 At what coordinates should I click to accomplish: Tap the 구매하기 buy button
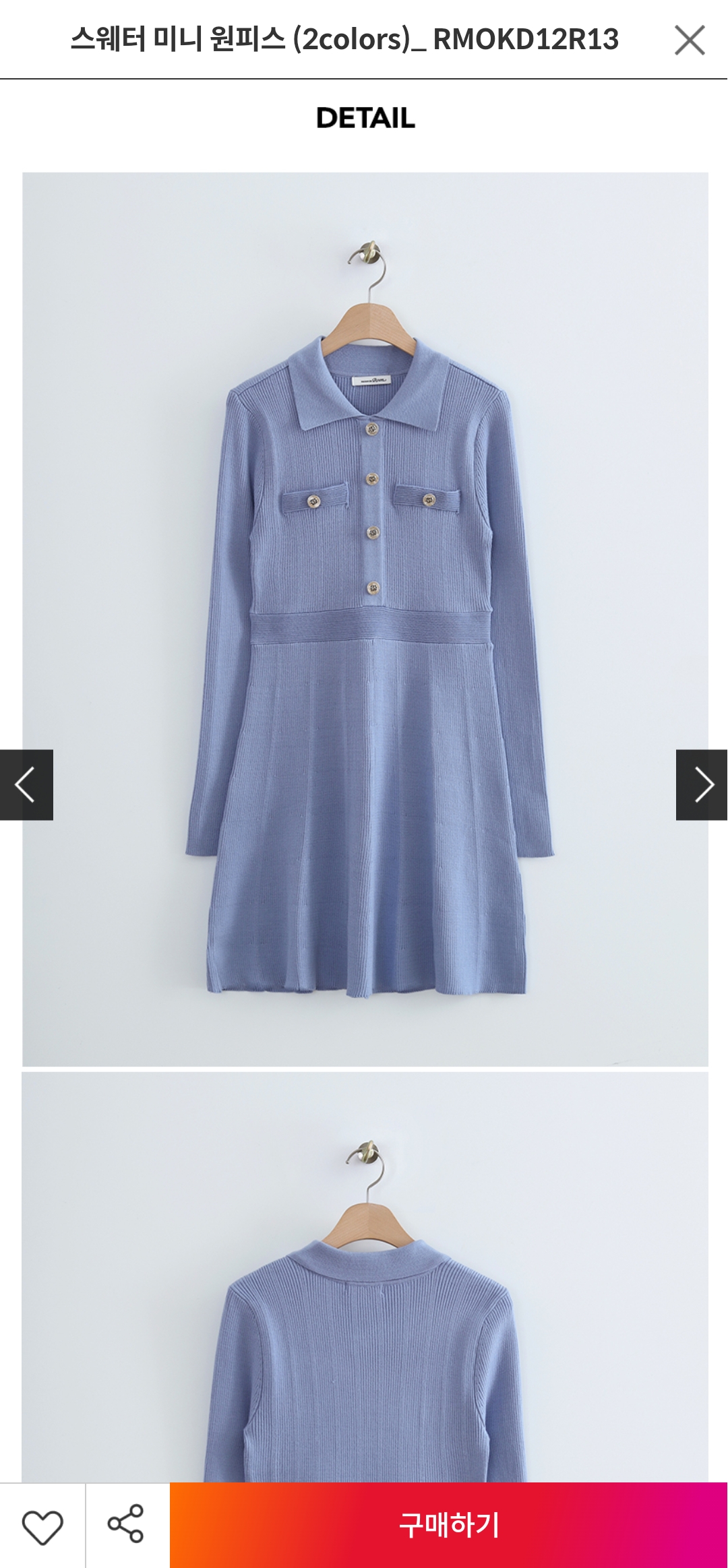pyautogui.click(x=448, y=1525)
